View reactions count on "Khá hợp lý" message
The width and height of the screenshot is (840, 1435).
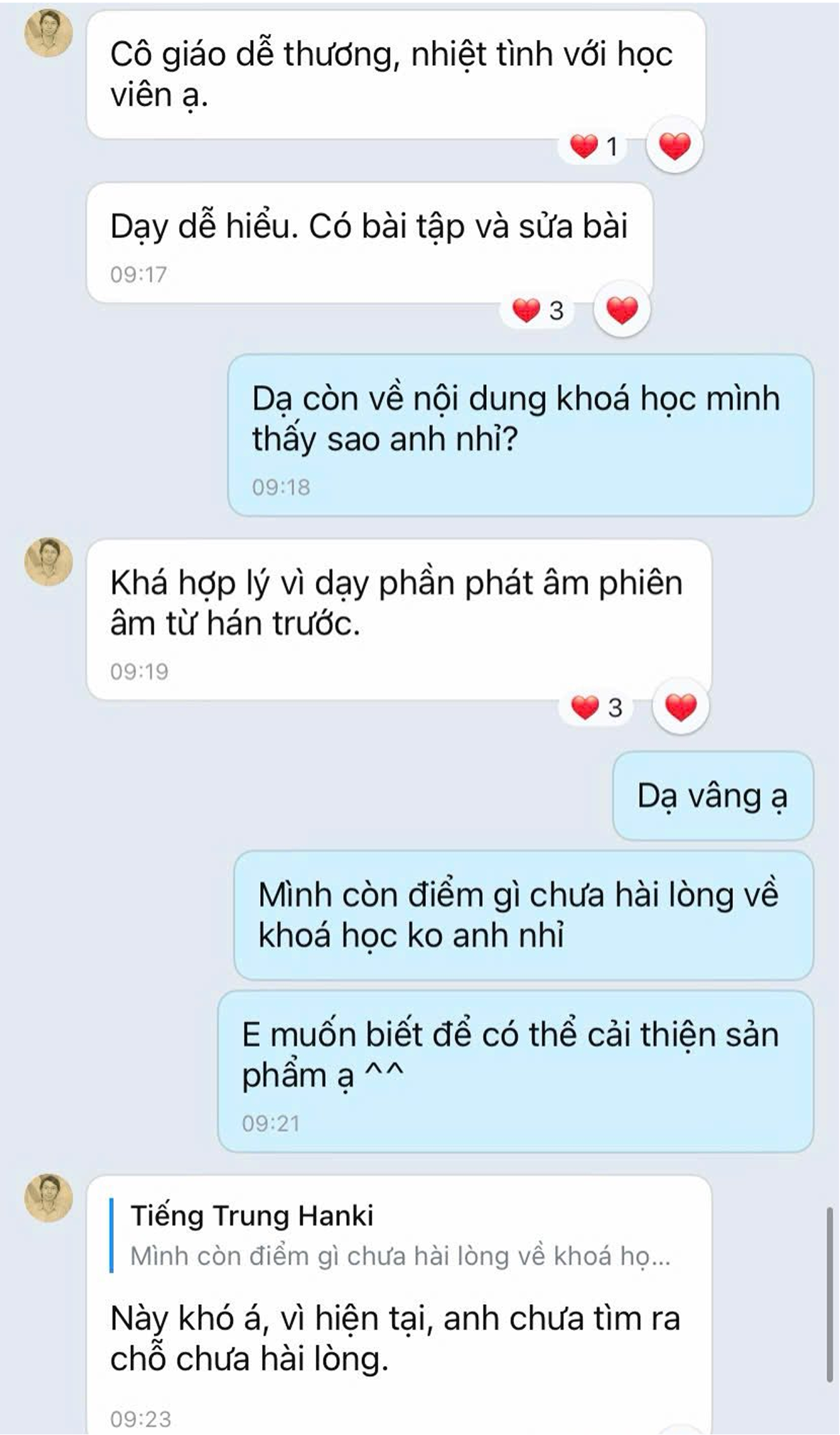coord(596,708)
